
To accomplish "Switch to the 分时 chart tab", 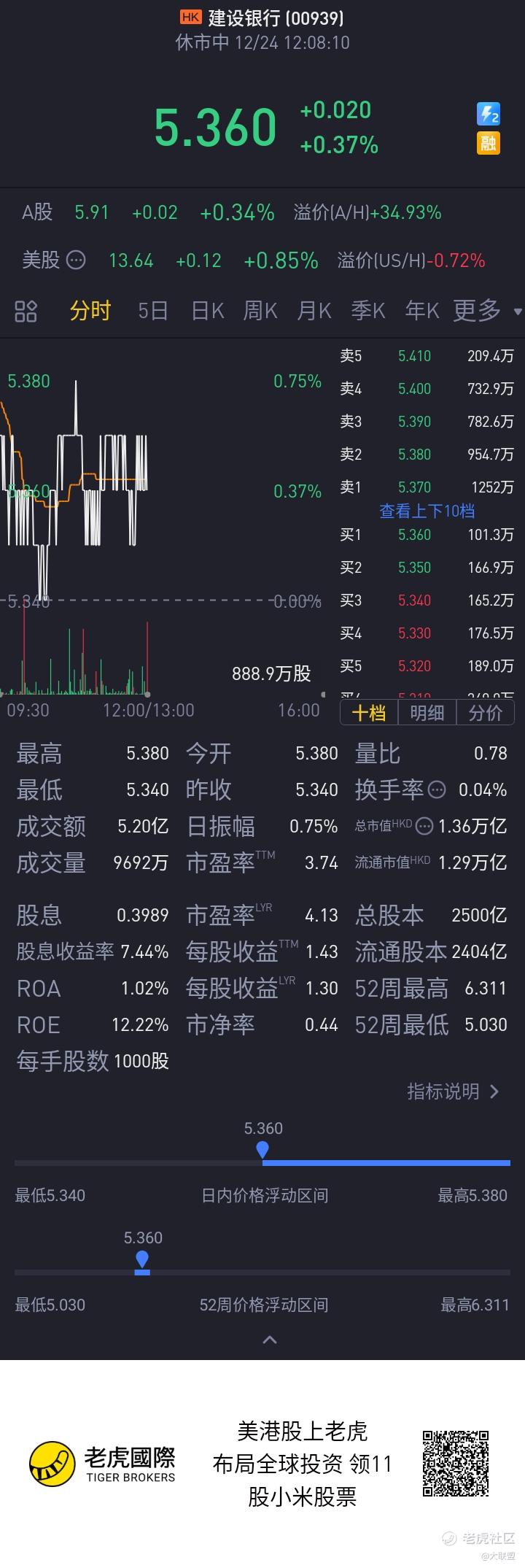I will [x=90, y=312].
